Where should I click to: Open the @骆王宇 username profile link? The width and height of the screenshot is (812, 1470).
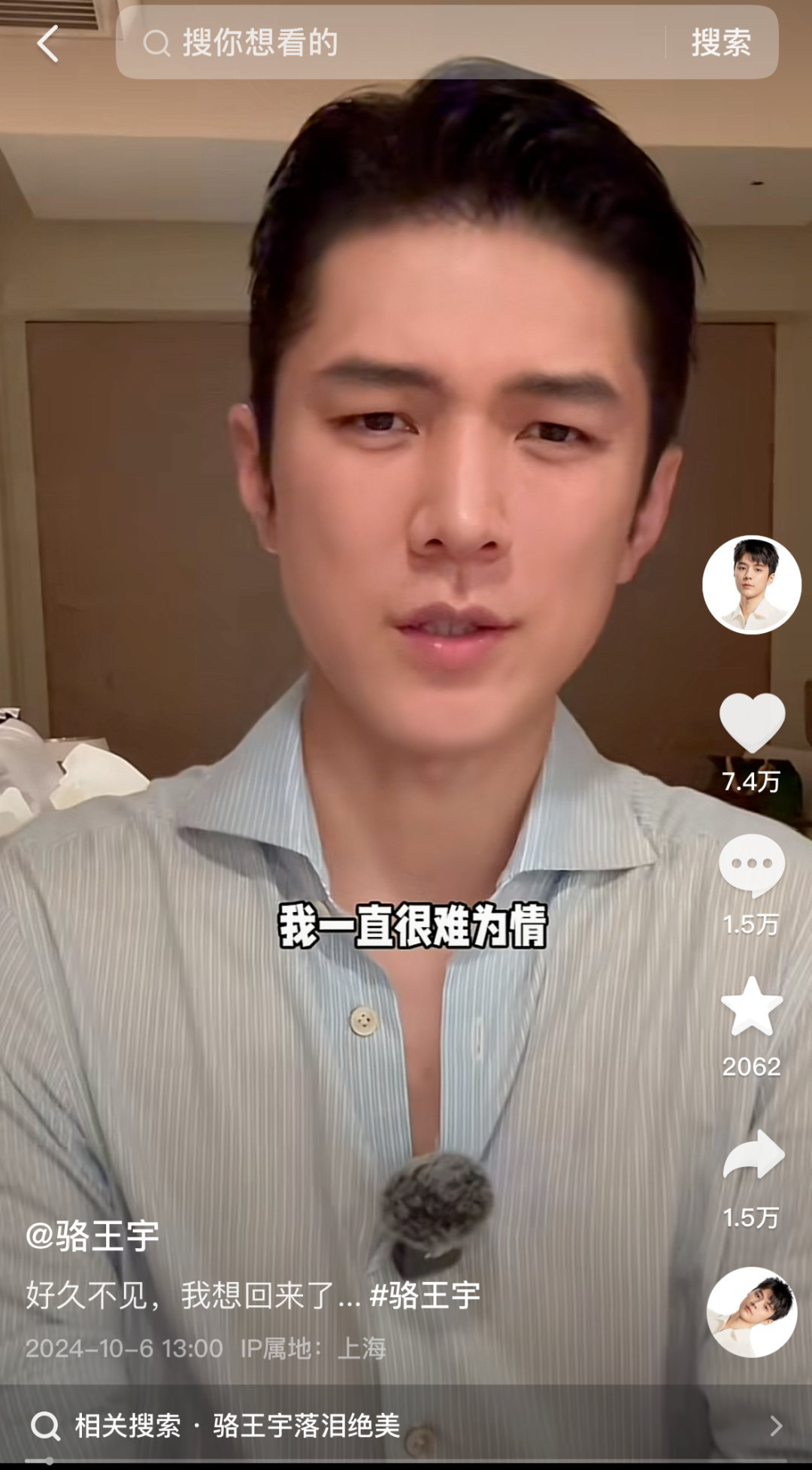[x=92, y=1235]
